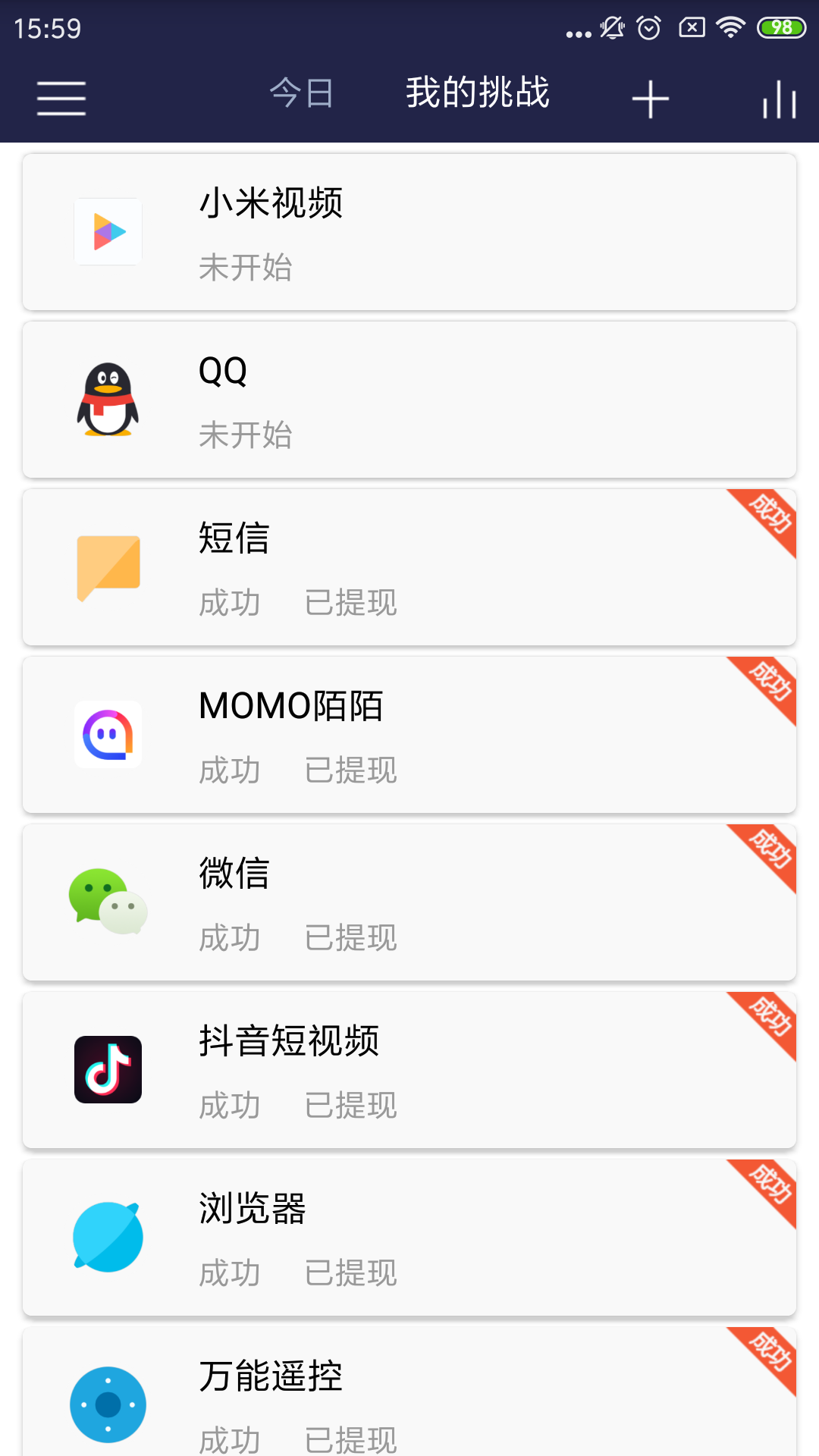The height and width of the screenshot is (1456, 819).
Task: Select the 我的挑战 title tab
Action: (478, 93)
